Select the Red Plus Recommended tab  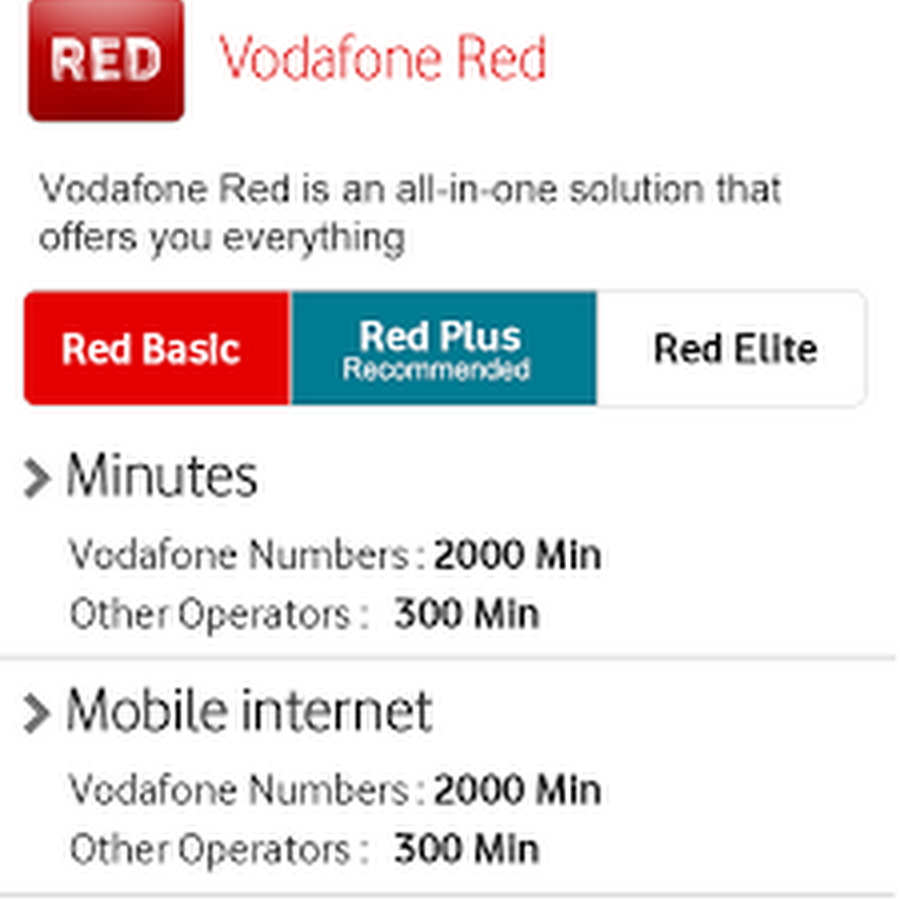(442, 349)
